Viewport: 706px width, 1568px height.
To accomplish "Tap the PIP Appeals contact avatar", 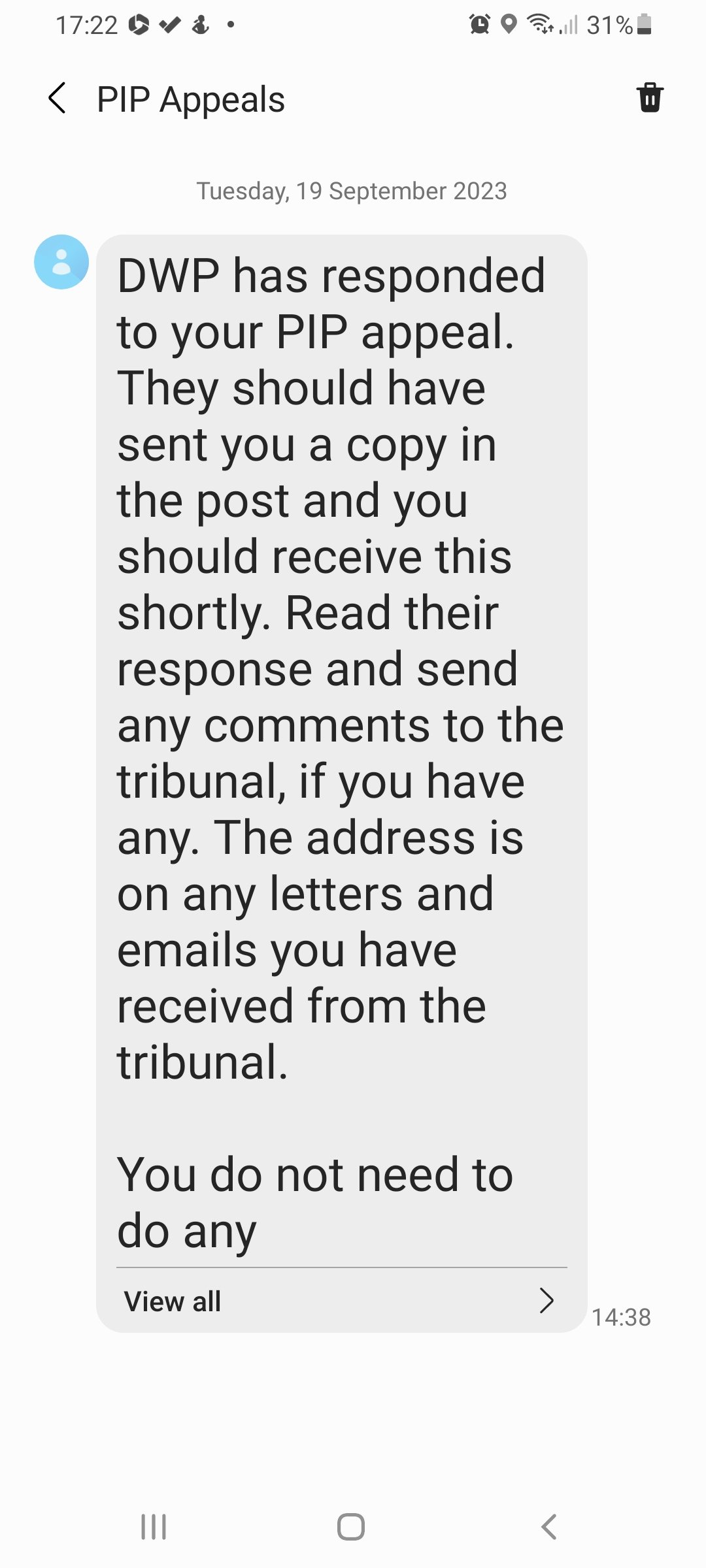I will click(61, 262).
